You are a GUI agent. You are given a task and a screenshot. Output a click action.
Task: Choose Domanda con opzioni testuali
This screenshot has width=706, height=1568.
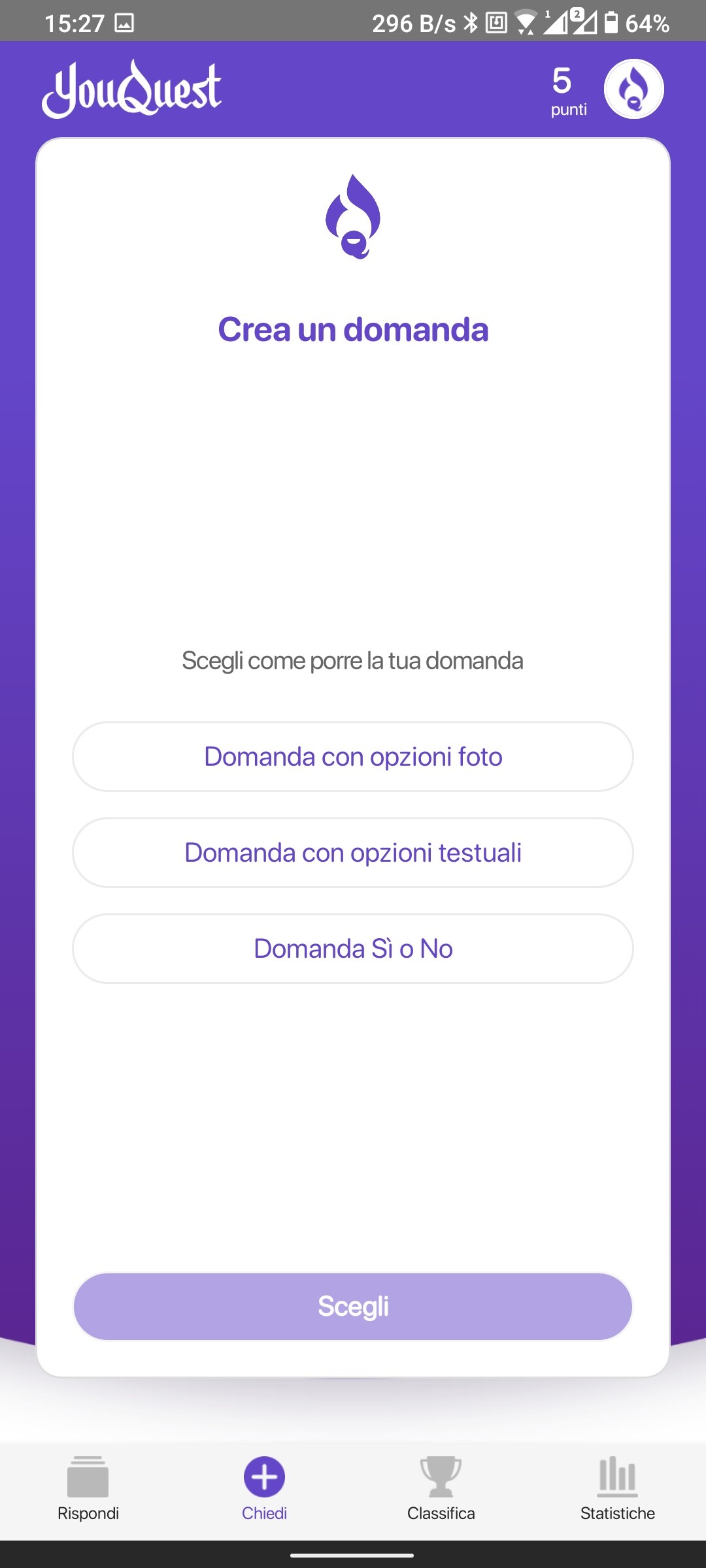click(x=353, y=853)
